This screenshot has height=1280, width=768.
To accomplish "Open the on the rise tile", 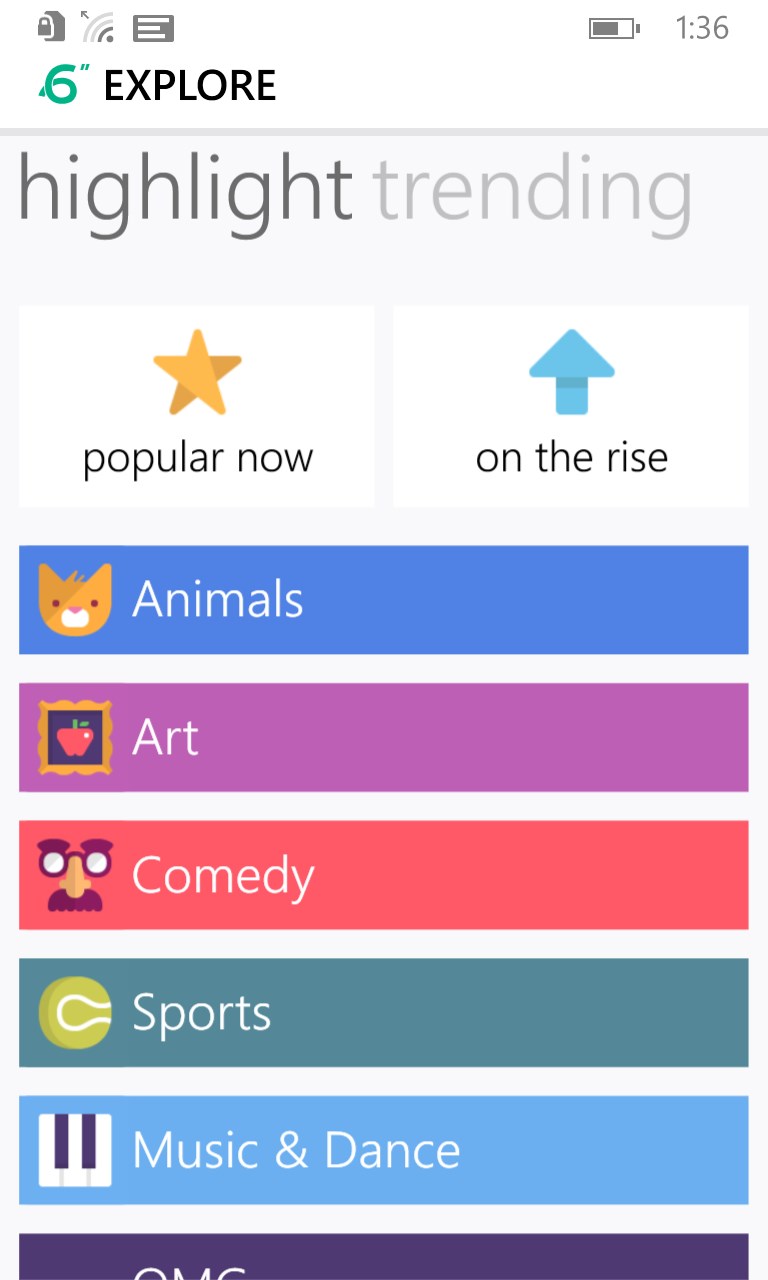I will pos(571,406).
